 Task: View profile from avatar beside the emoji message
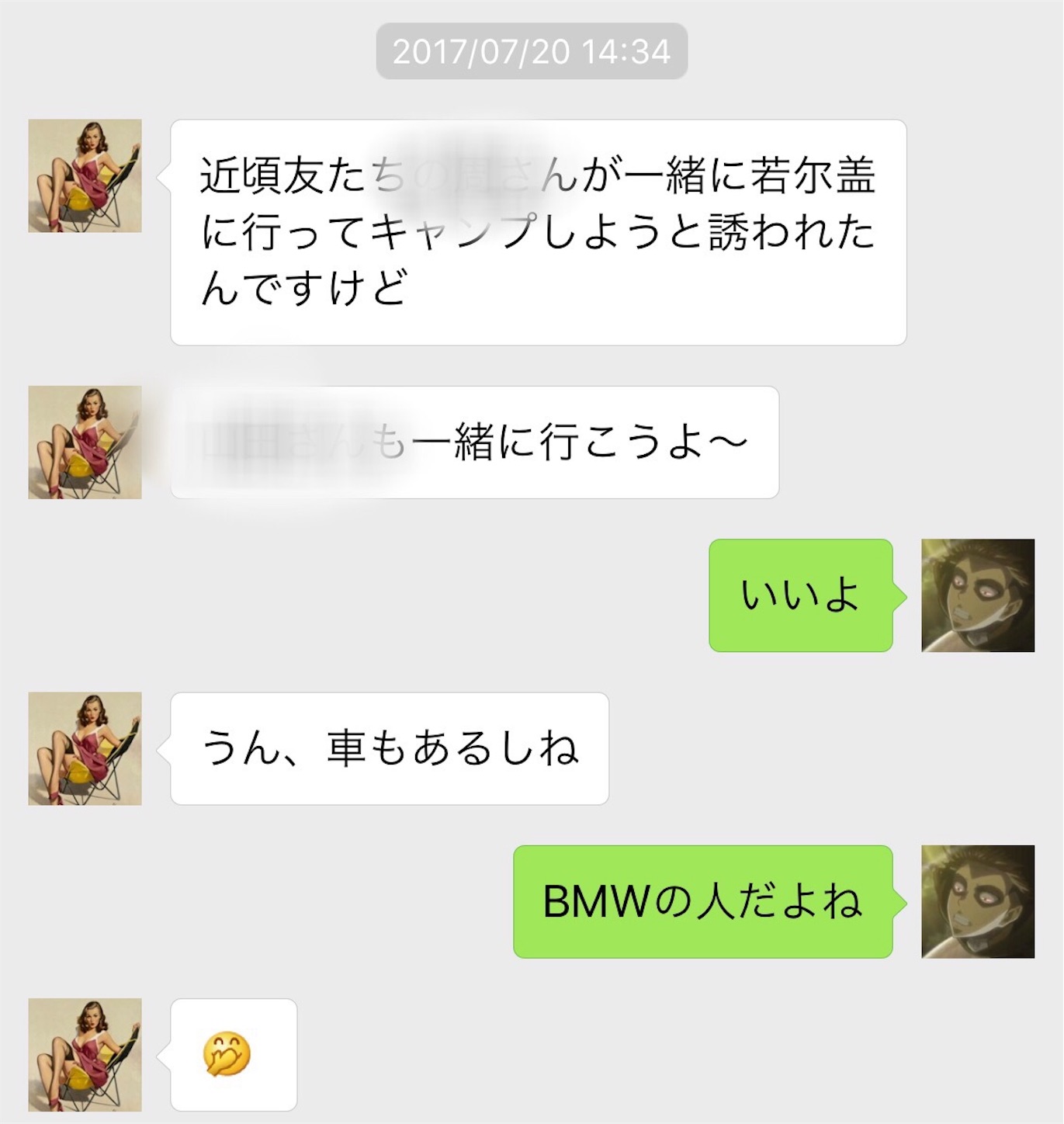pos(85,1054)
